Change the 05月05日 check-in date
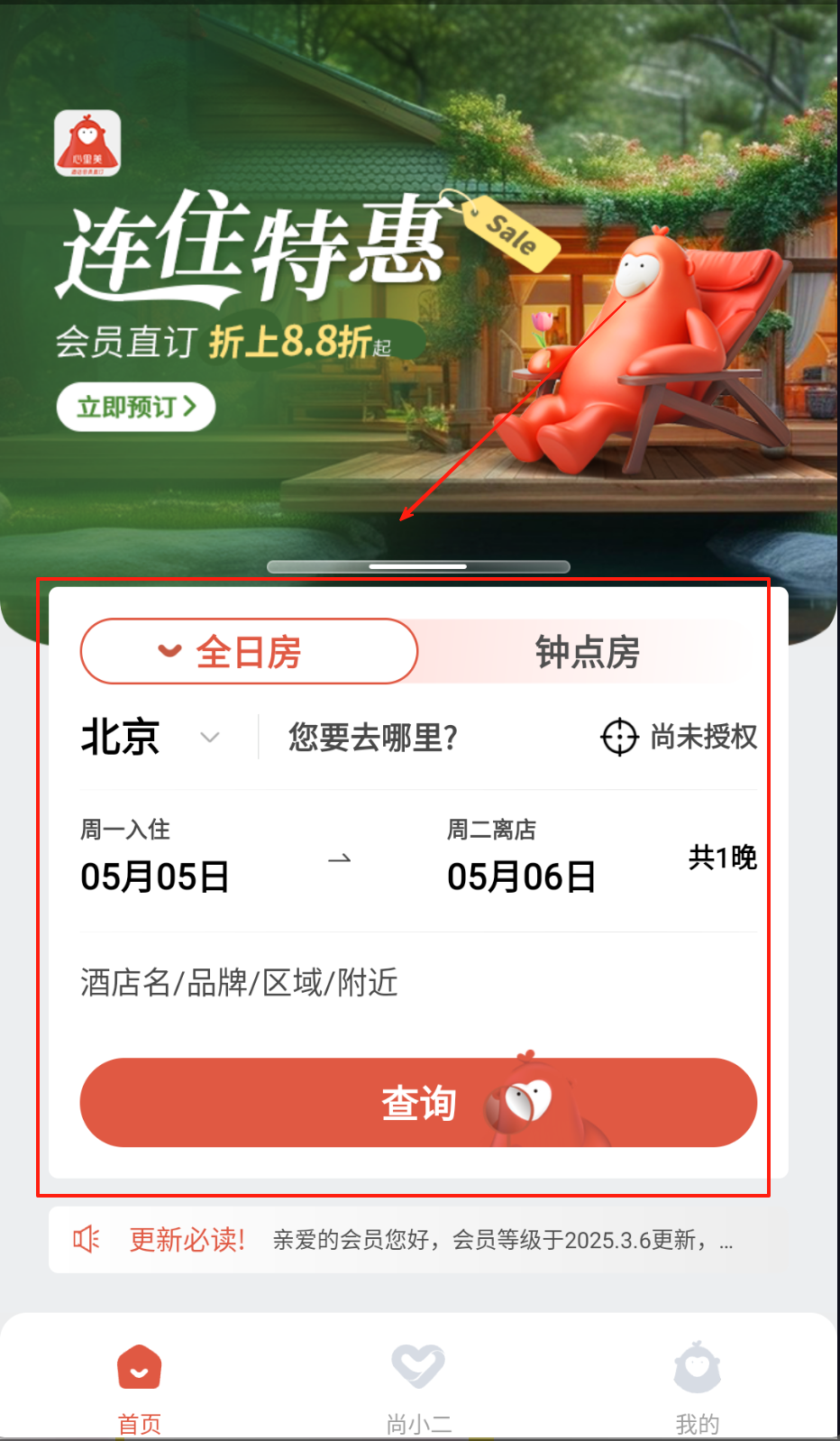Viewport: 840px width, 1441px height. pyautogui.click(x=155, y=876)
